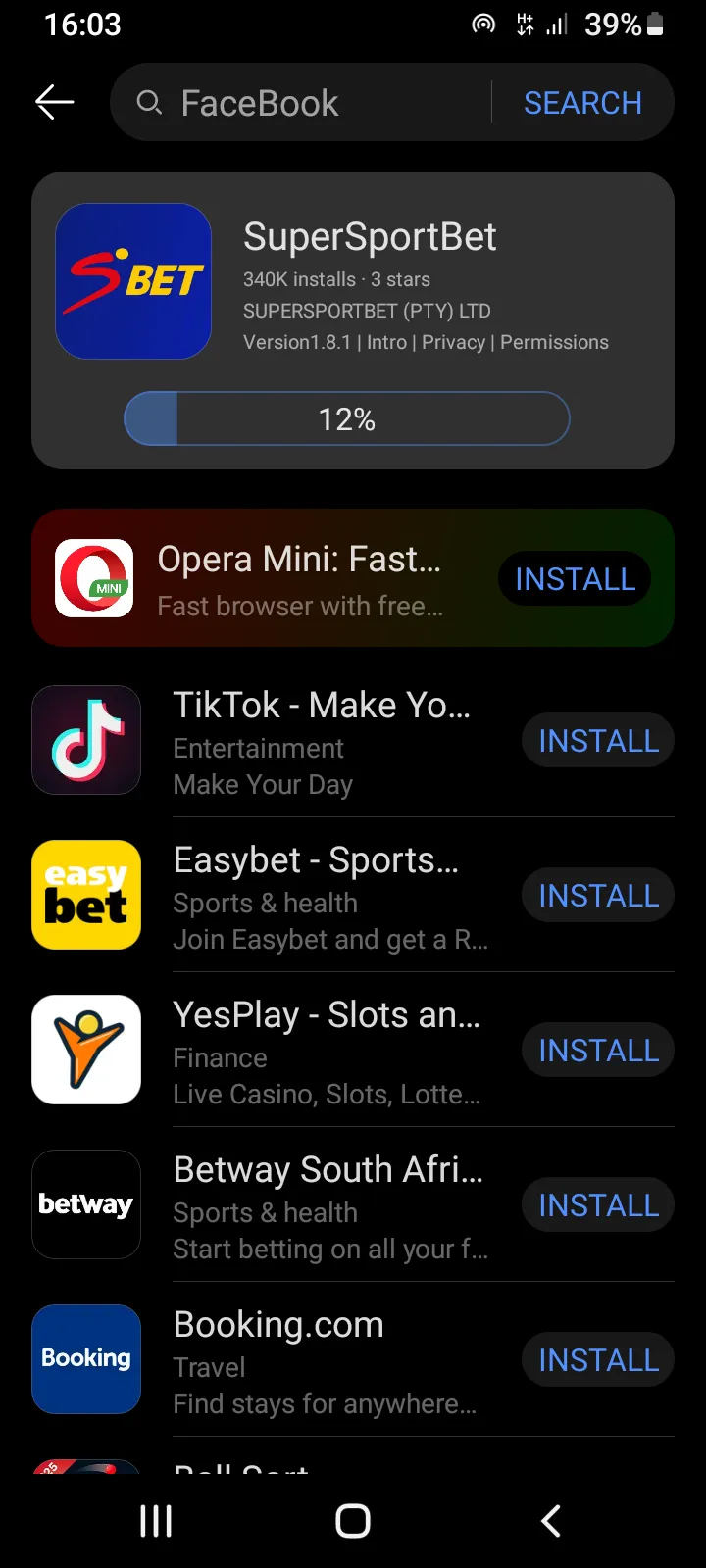Screen dimensions: 706x1568
Task: Open the SuperSportBet app icon
Action: click(132, 281)
